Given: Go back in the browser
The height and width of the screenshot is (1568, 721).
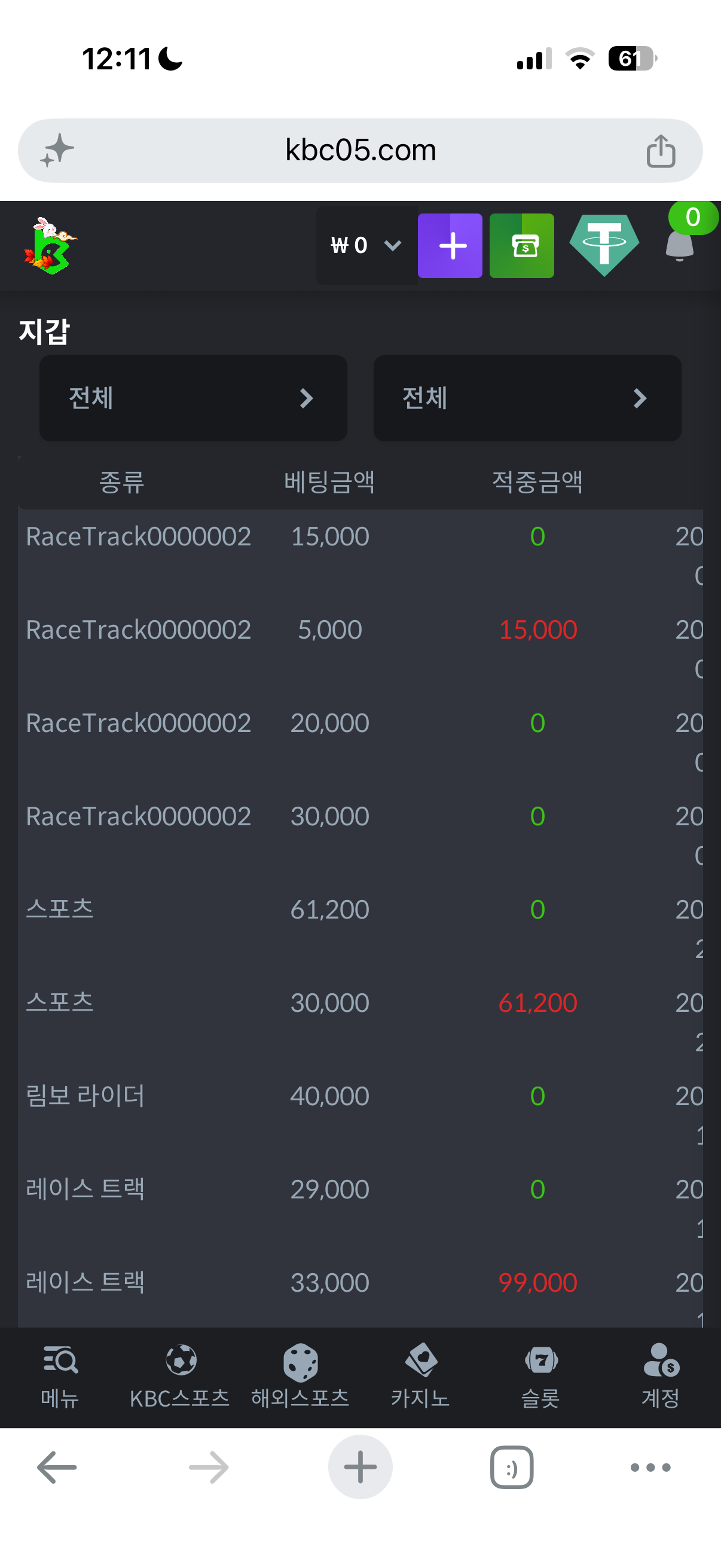Looking at the screenshot, I should [57, 1468].
